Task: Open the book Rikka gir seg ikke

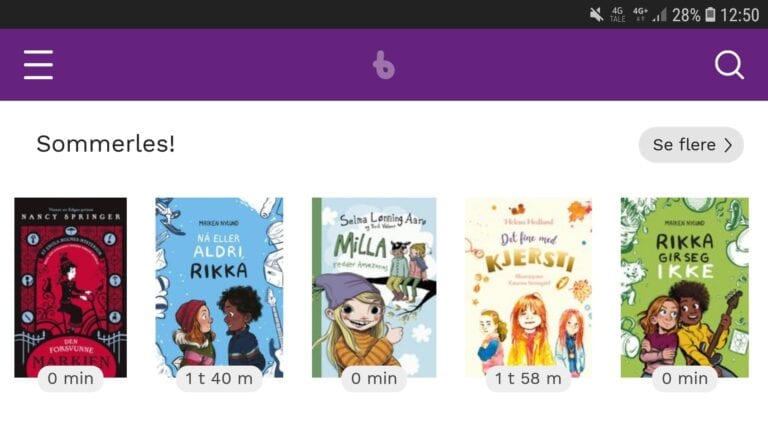Action: 684,286
